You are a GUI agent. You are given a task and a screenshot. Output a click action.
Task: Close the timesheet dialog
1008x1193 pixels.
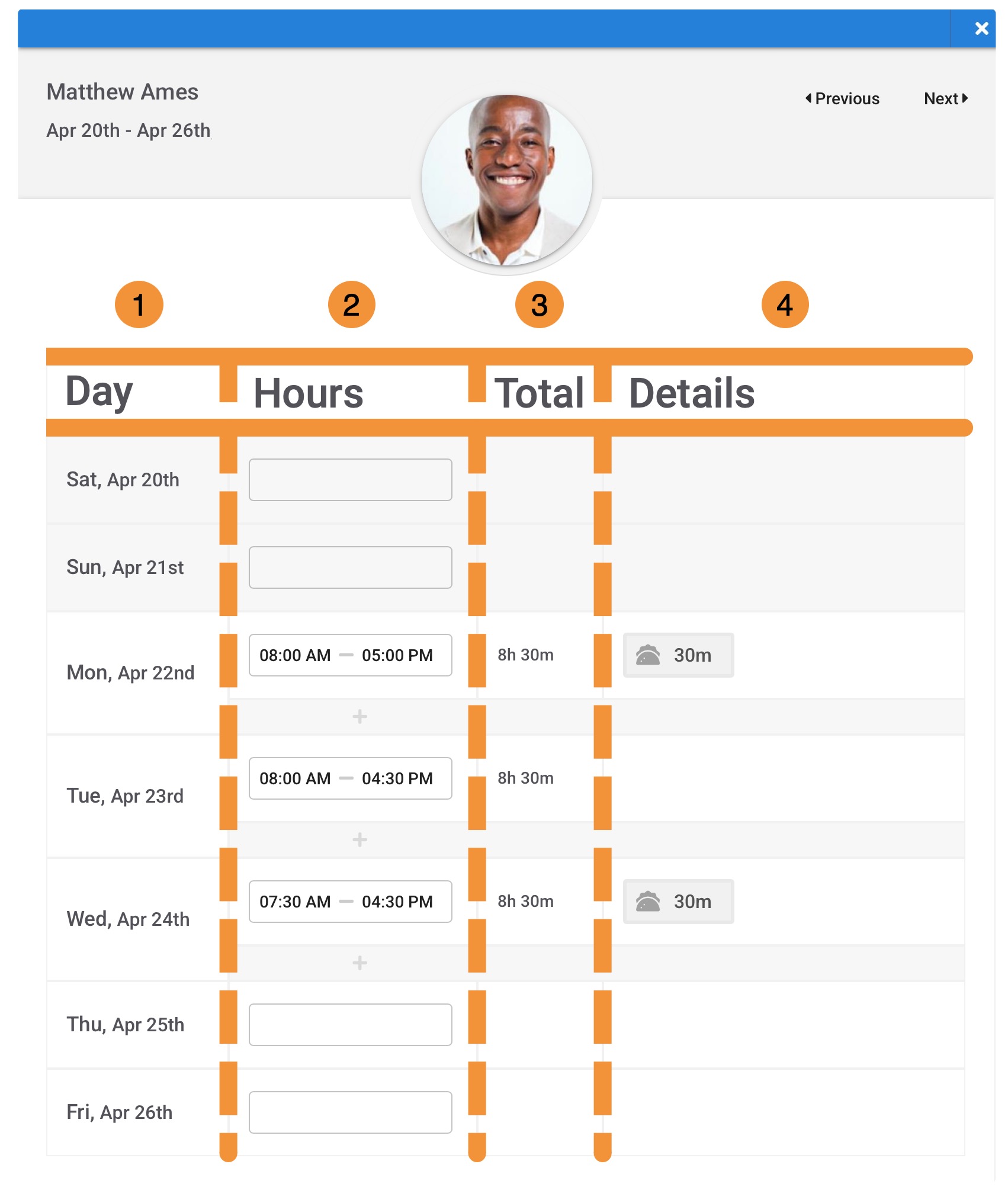tap(981, 28)
